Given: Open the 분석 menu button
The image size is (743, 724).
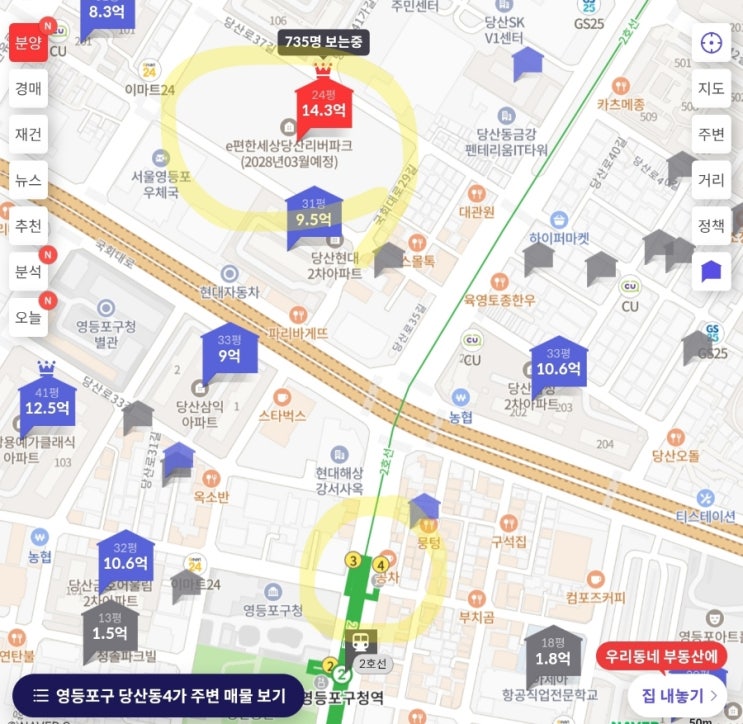Looking at the screenshot, I should point(28,272).
